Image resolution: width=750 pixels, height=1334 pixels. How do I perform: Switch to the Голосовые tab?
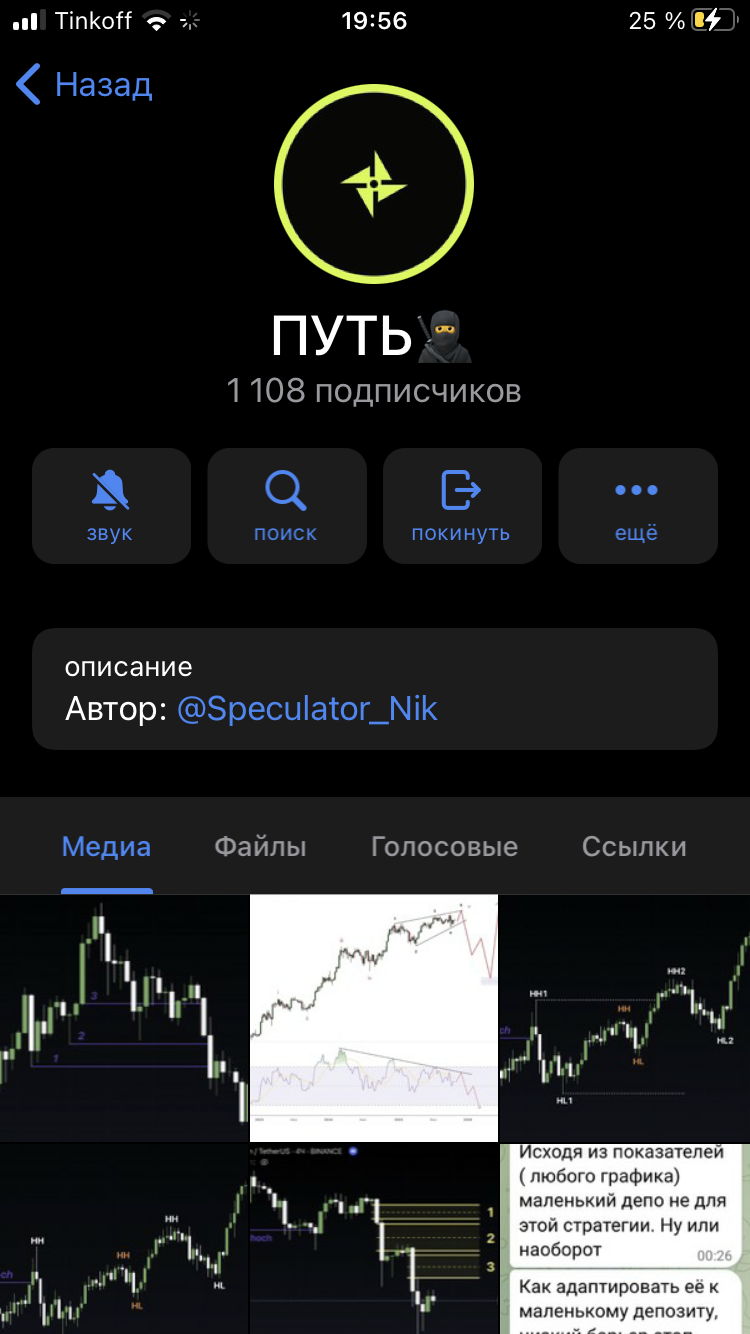coord(444,847)
